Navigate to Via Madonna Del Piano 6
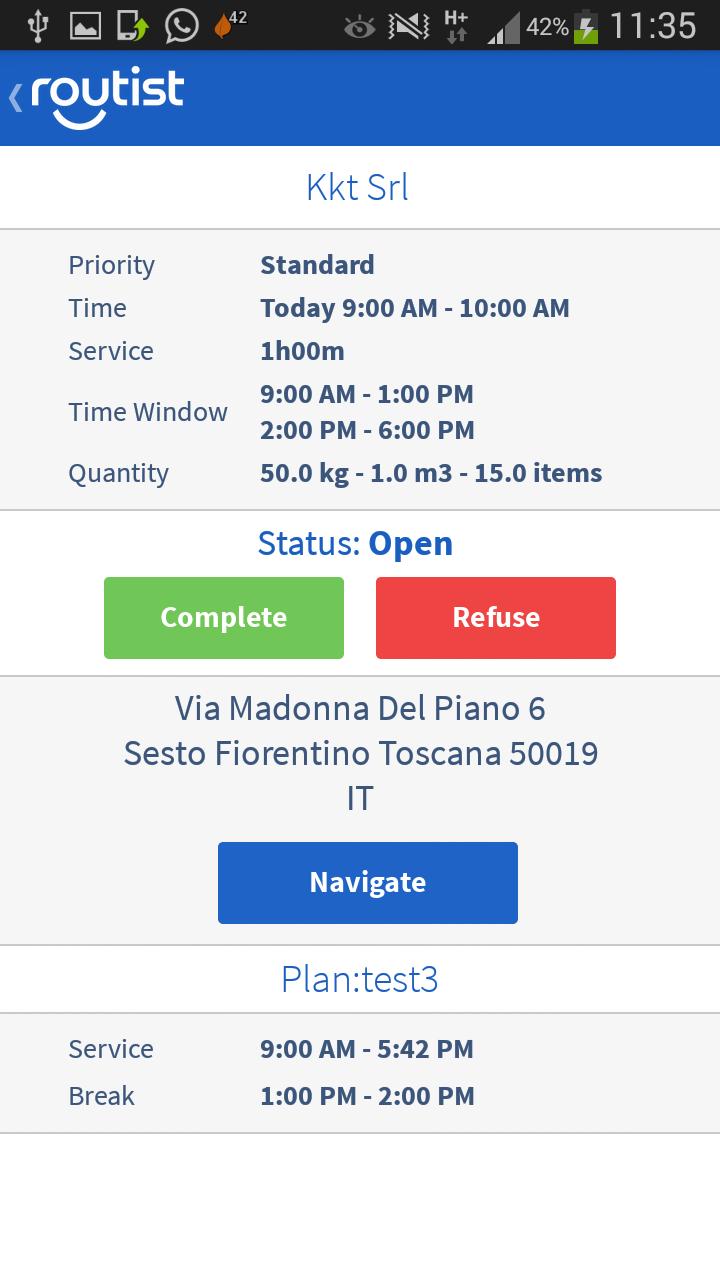 (x=368, y=882)
